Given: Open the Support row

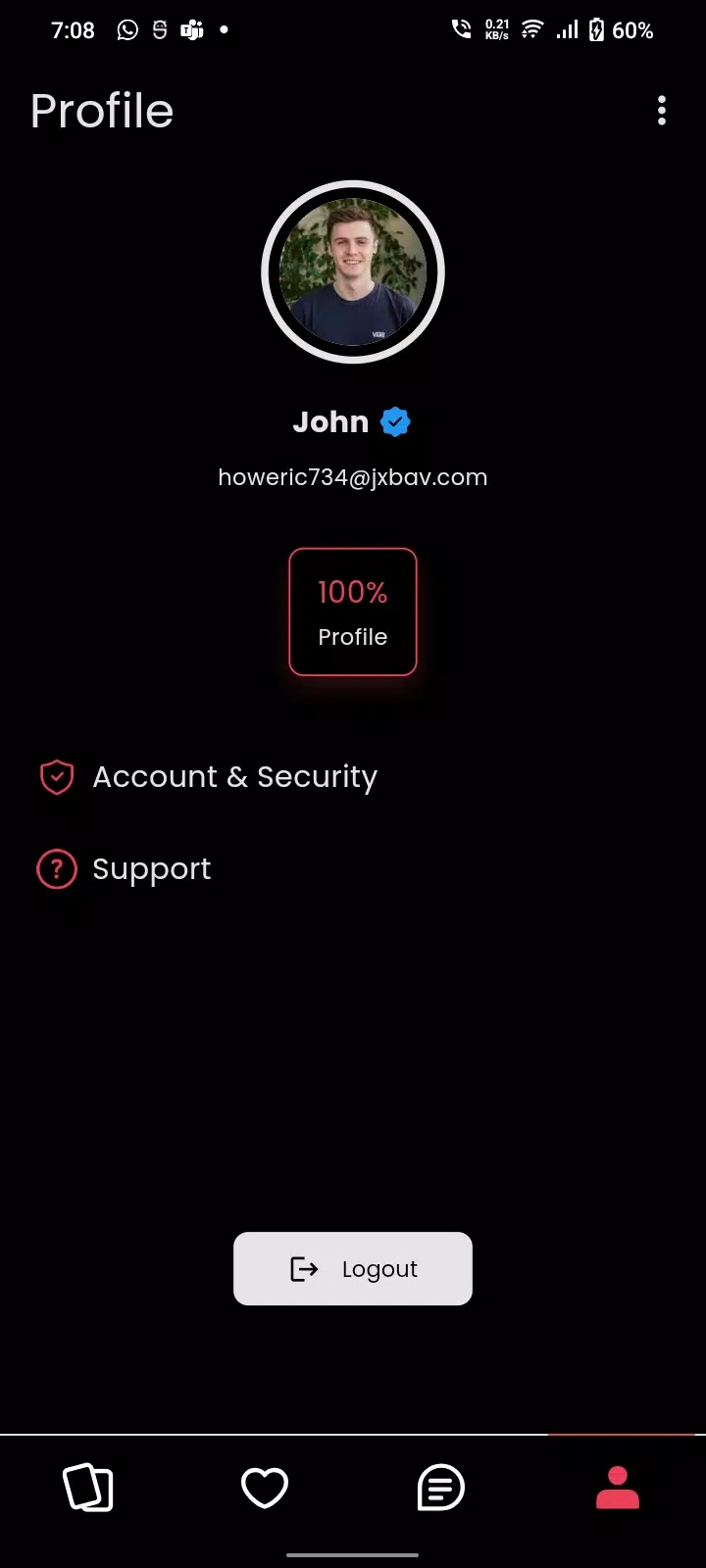Looking at the screenshot, I should coord(151,869).
